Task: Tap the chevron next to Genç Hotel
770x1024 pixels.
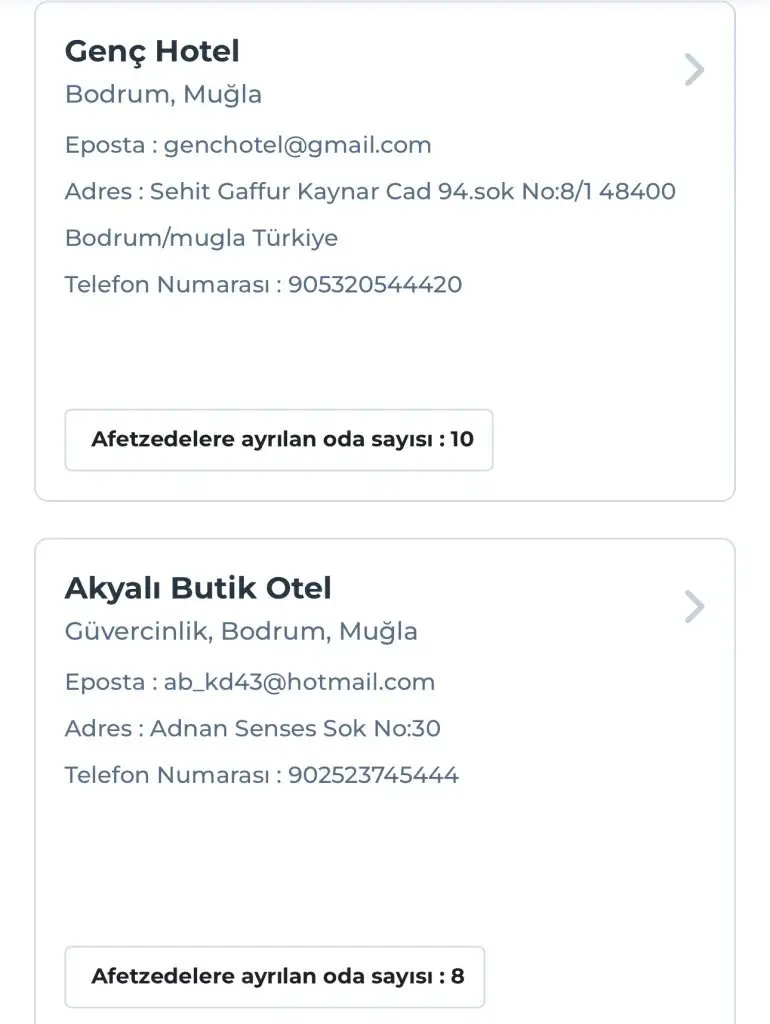Action: point(694,70)
